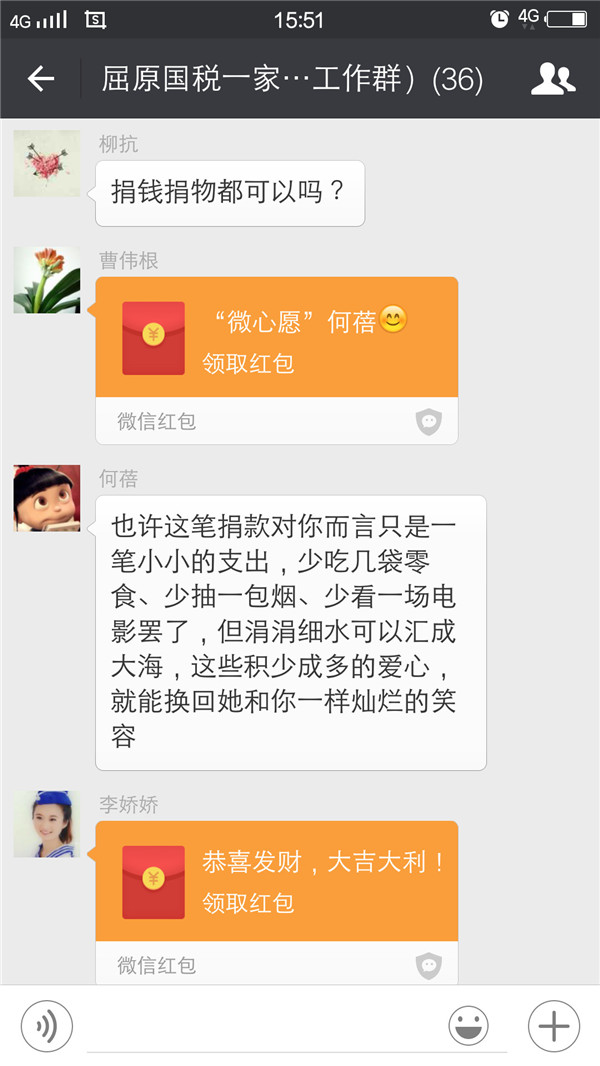Switch to voice message input
600x1066 pixels.
(x=47, y=1026)
